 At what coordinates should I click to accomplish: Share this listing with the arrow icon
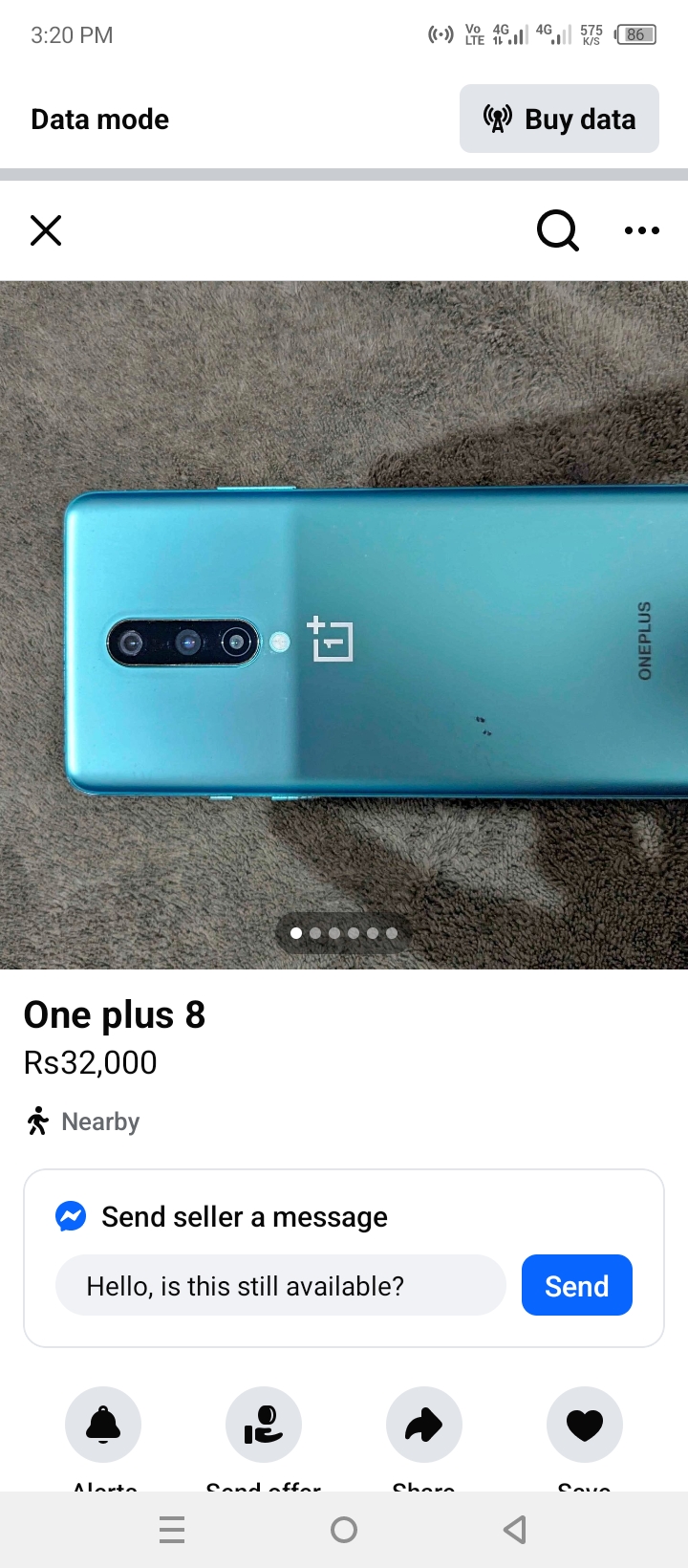tap(424, 1425)
